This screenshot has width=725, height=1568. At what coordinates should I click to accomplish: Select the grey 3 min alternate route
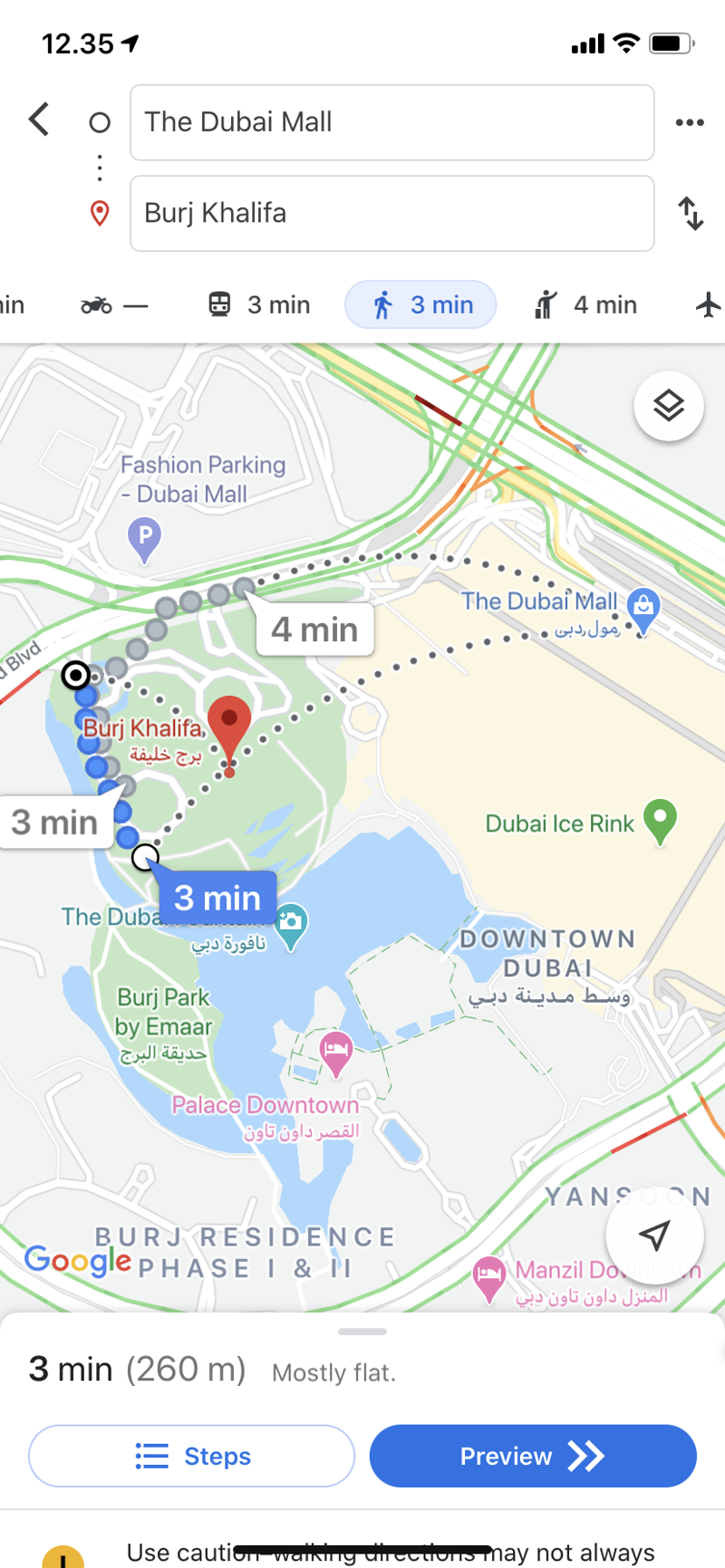[54, 822]
